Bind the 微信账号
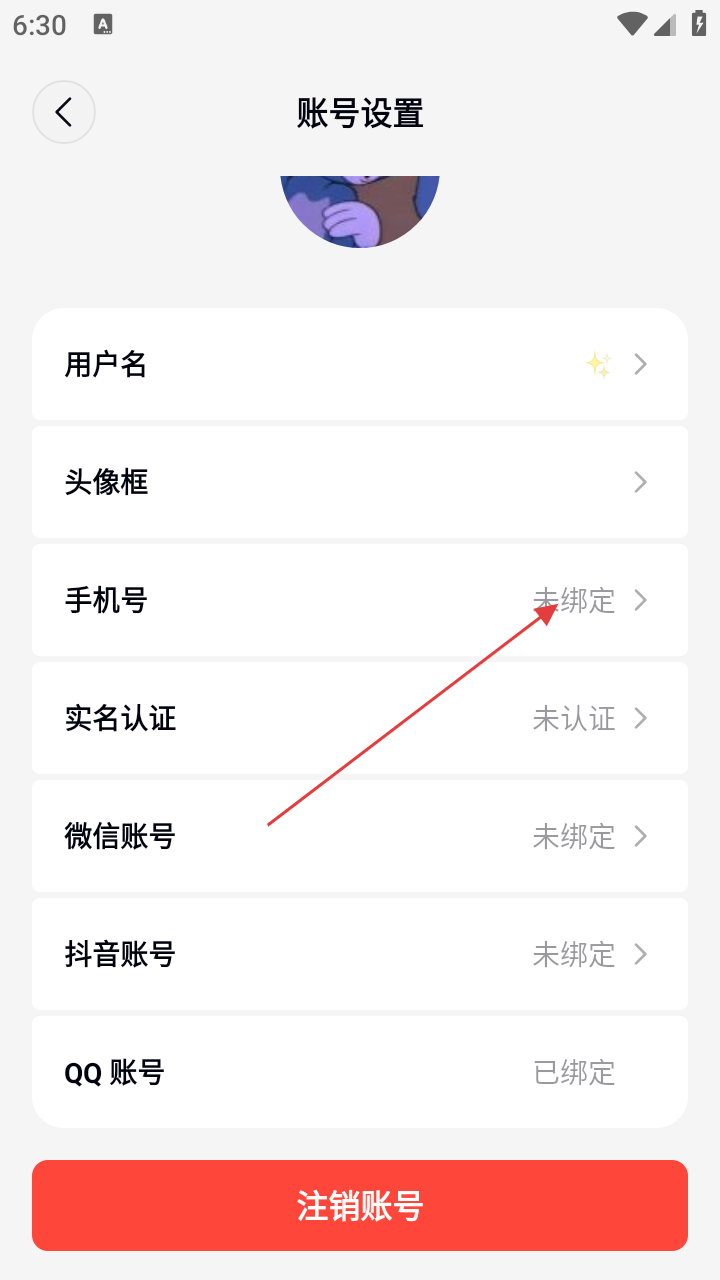 [x=360, y=836]
